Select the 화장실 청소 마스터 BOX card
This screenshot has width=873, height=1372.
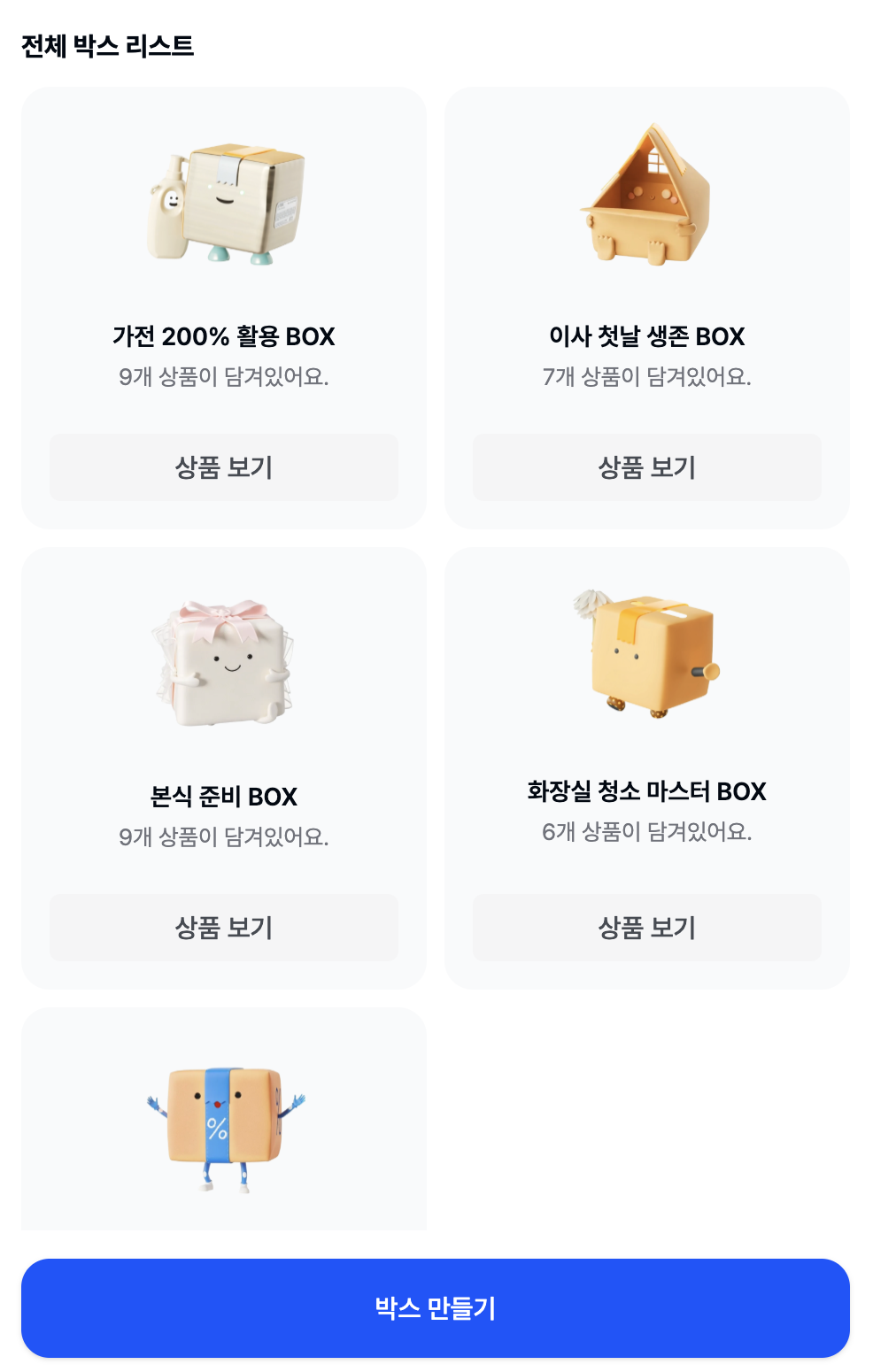(x=646, y=726)
